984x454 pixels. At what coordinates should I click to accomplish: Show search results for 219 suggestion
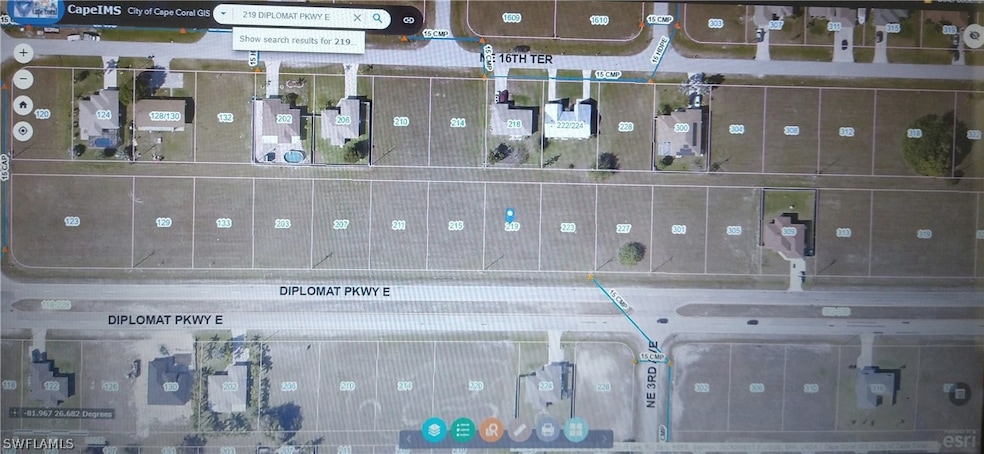(x=299, y=41)
